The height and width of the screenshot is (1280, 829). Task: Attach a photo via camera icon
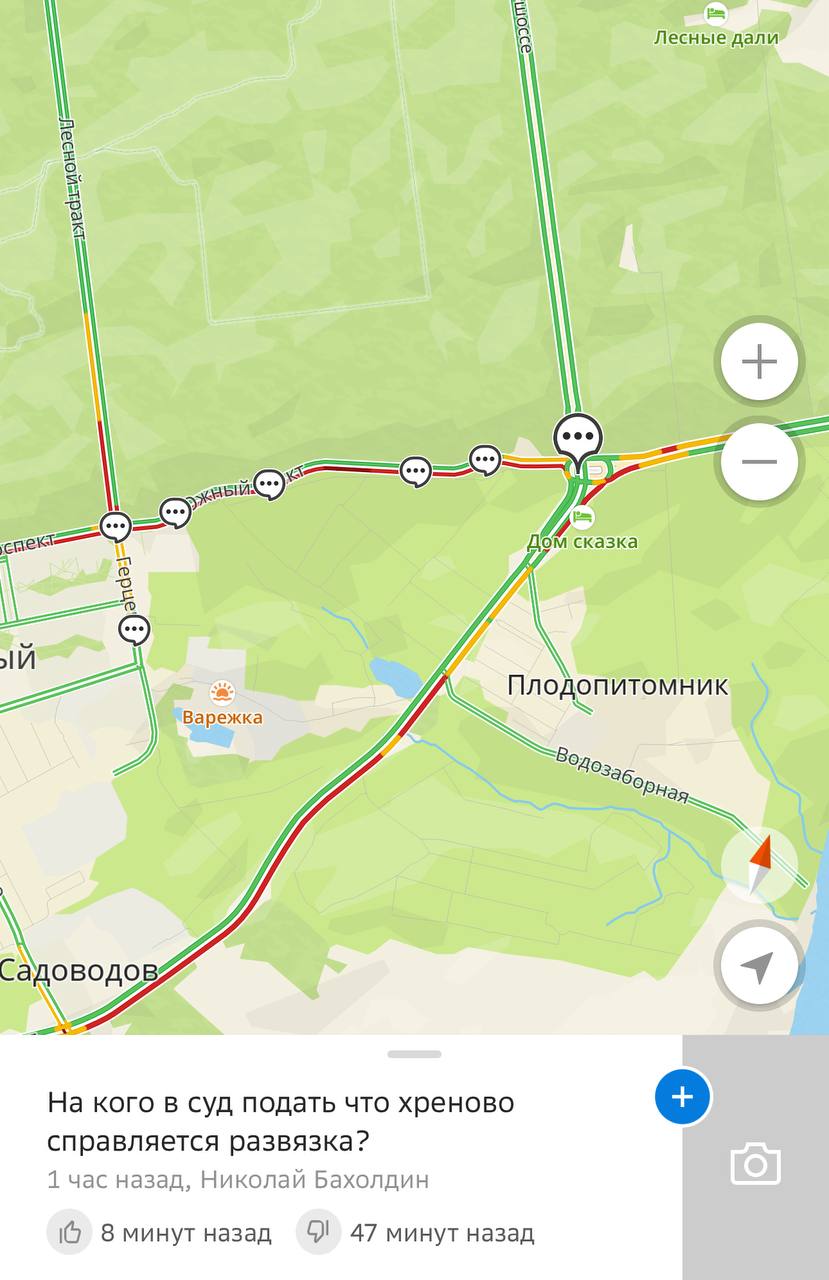pyautogui.click(x=755, y=1165)
